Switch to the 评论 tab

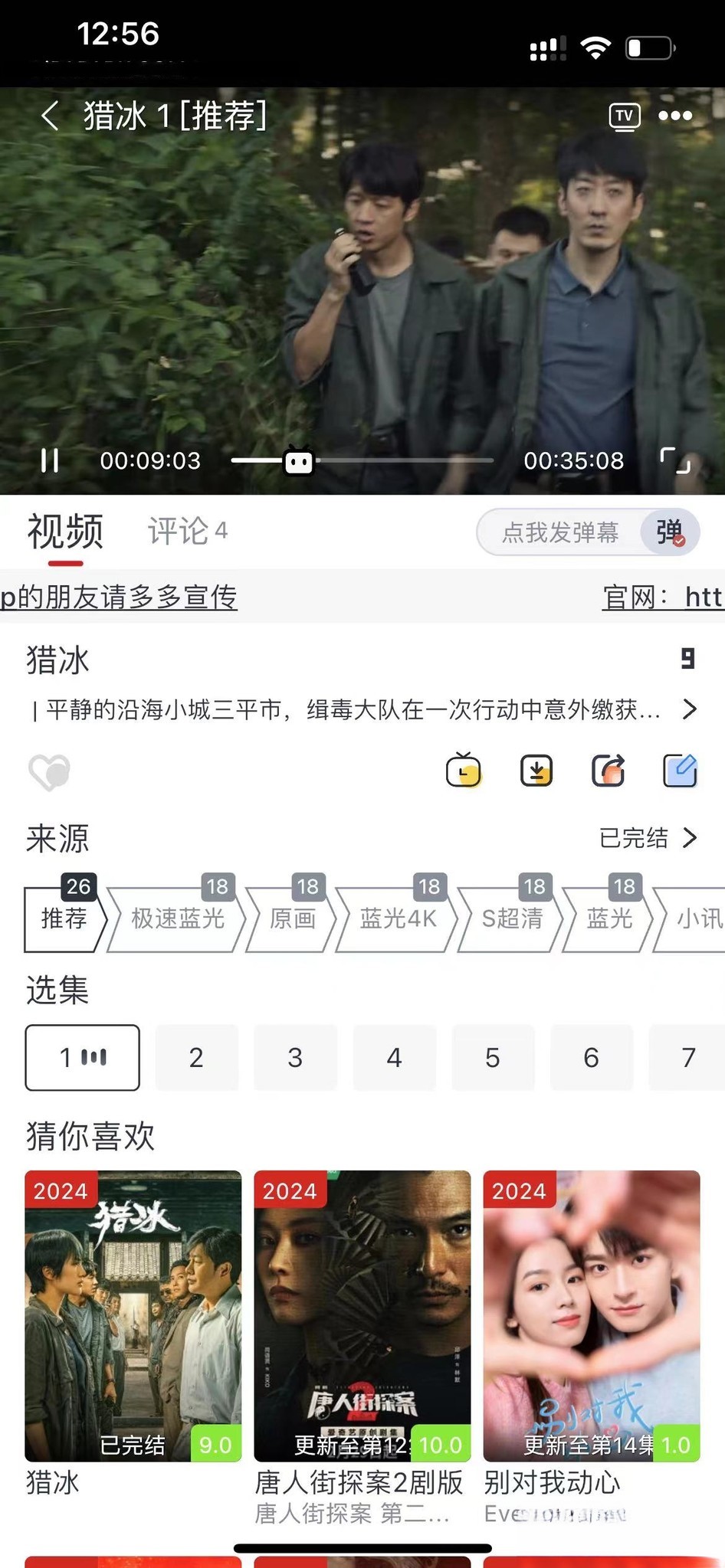(x=187, y=531)
